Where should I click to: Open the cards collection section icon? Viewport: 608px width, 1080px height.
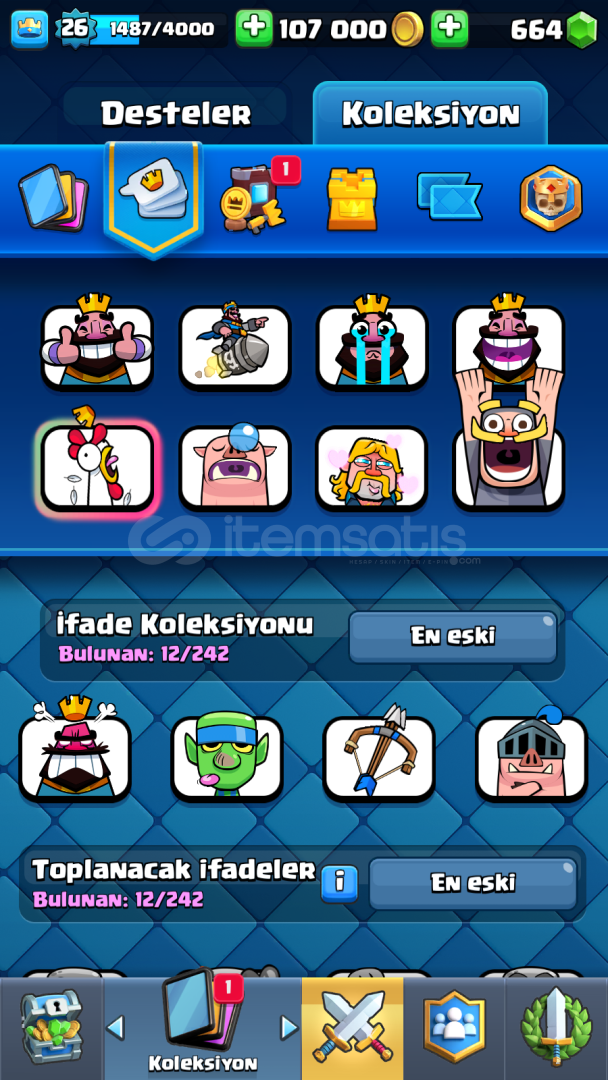[x=53, y=196]
